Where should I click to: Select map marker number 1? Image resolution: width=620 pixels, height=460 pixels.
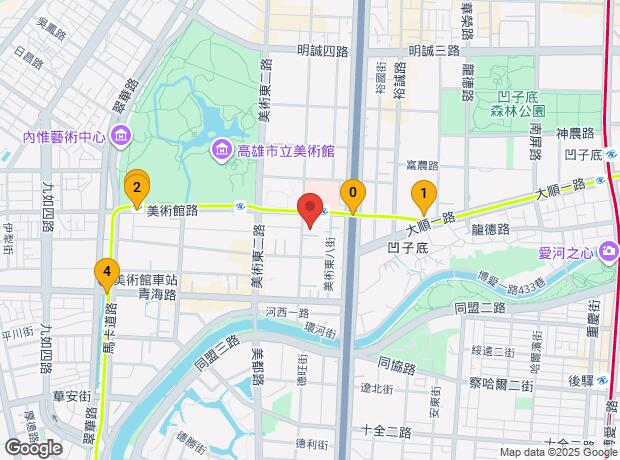(x=424, y=195)
